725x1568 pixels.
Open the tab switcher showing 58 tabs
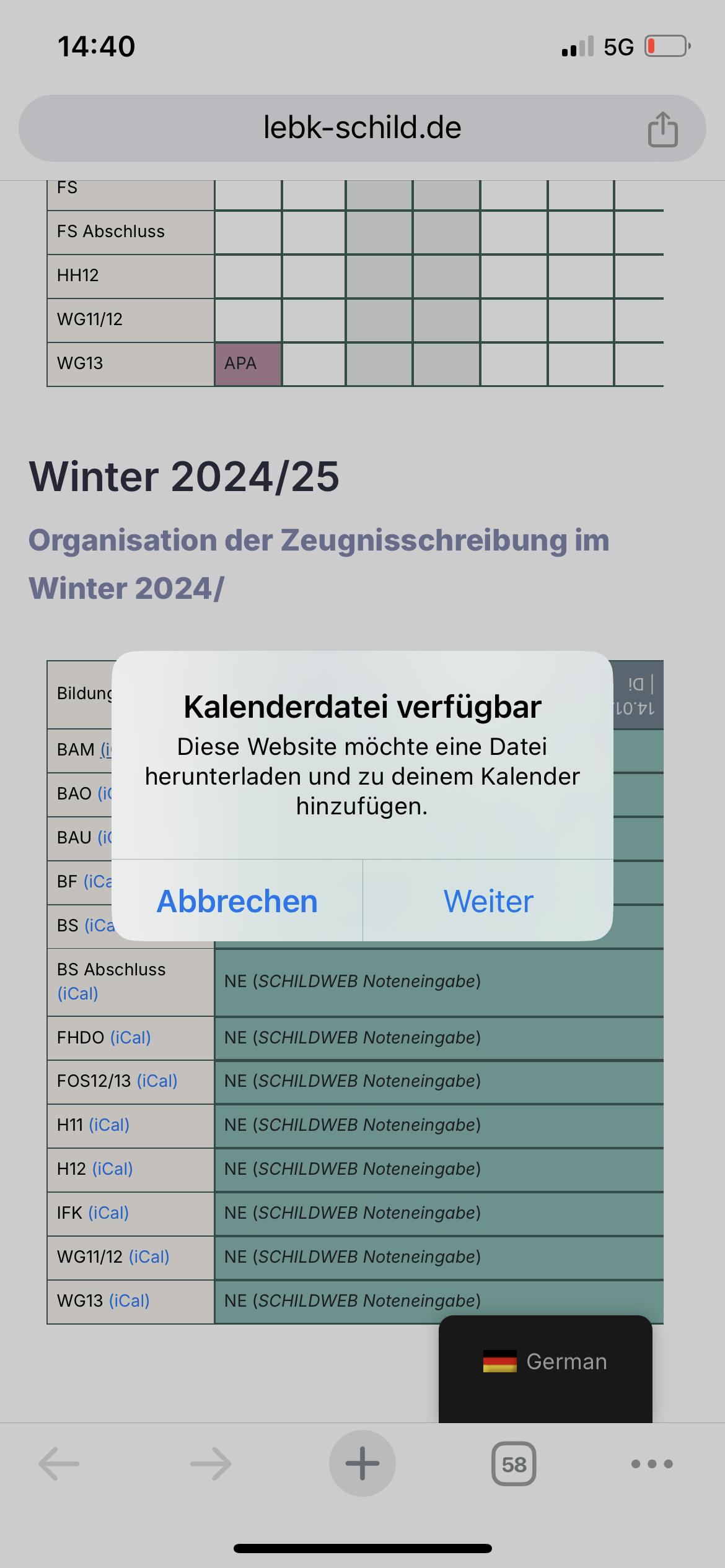514,1464
